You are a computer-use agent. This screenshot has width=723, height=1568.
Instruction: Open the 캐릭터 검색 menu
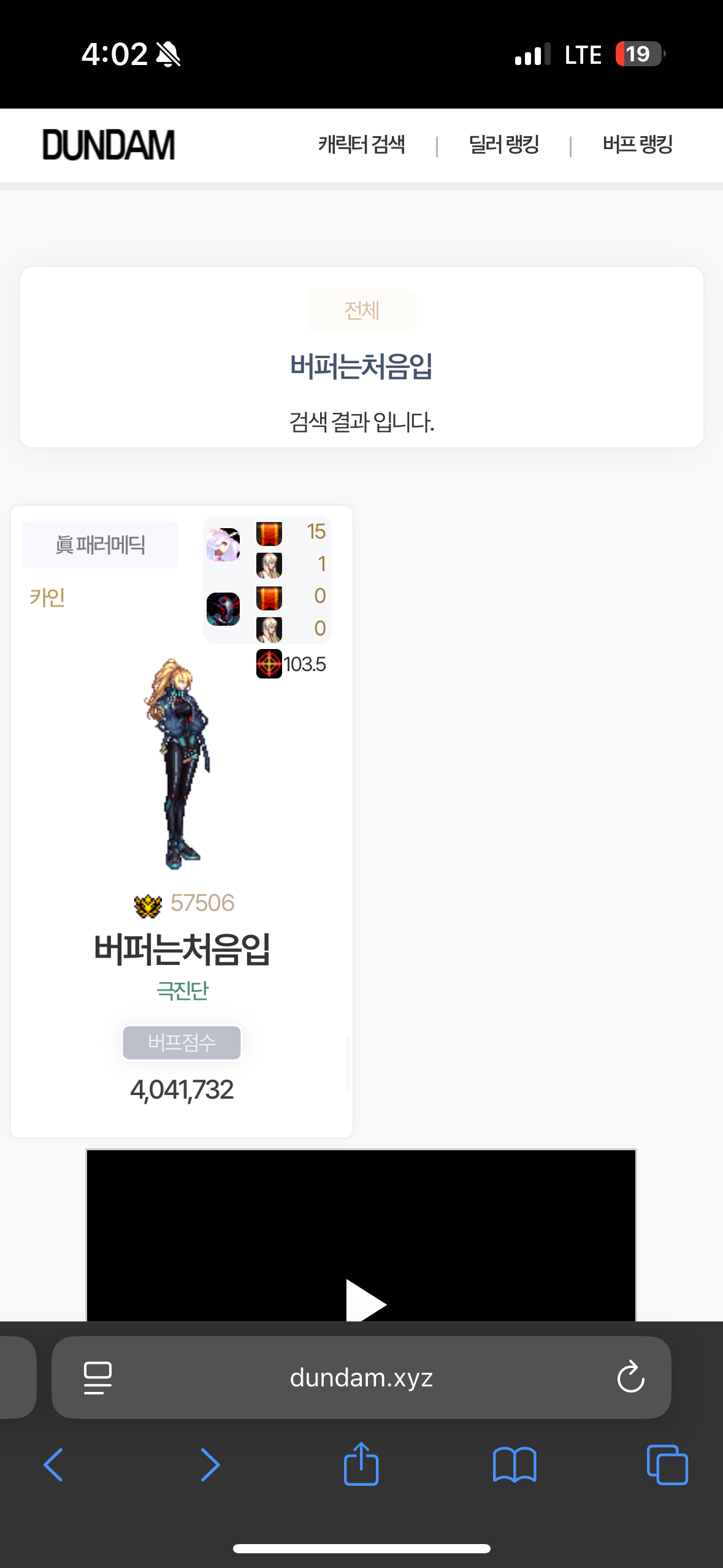(361, 145)
